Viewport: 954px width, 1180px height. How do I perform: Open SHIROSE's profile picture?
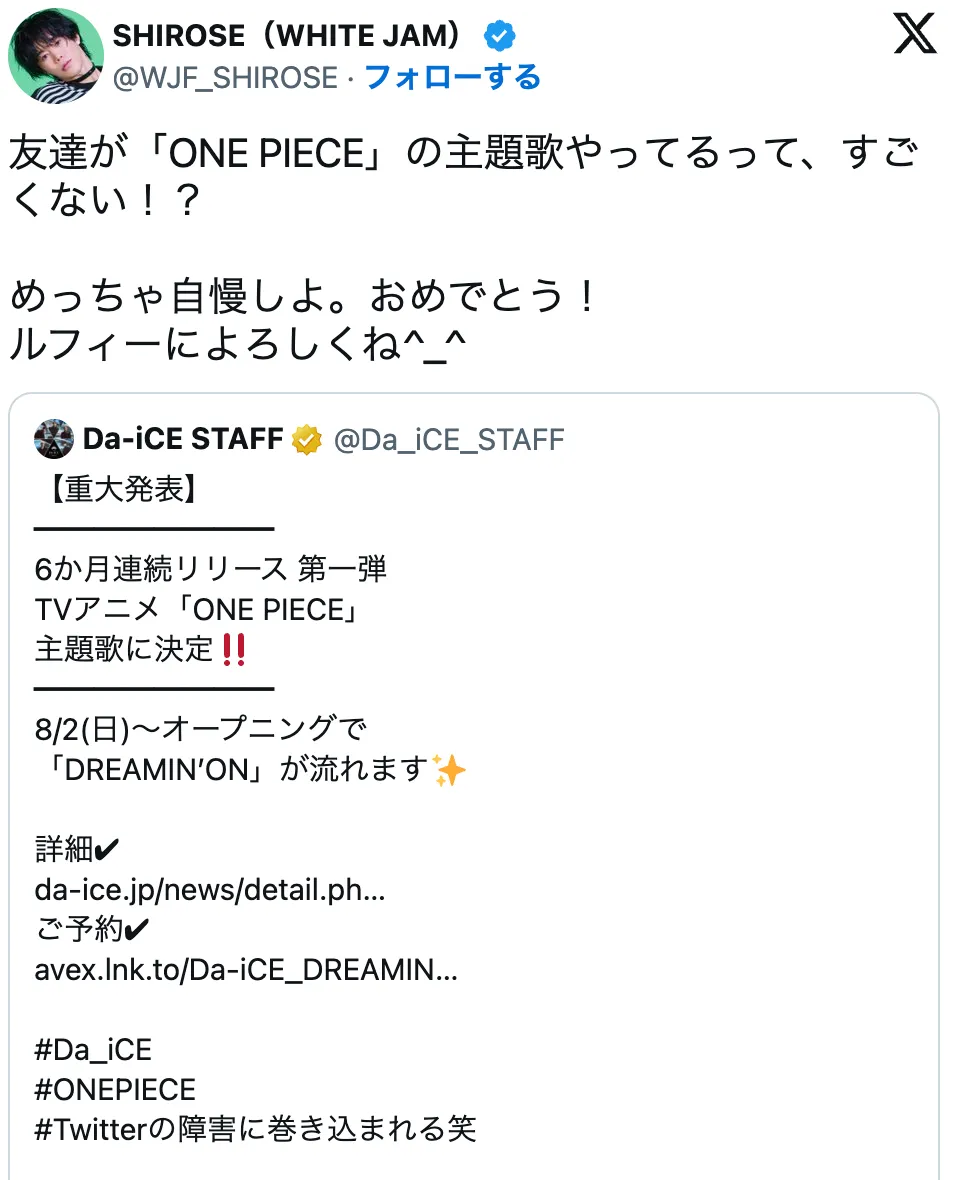pos(56,56)
